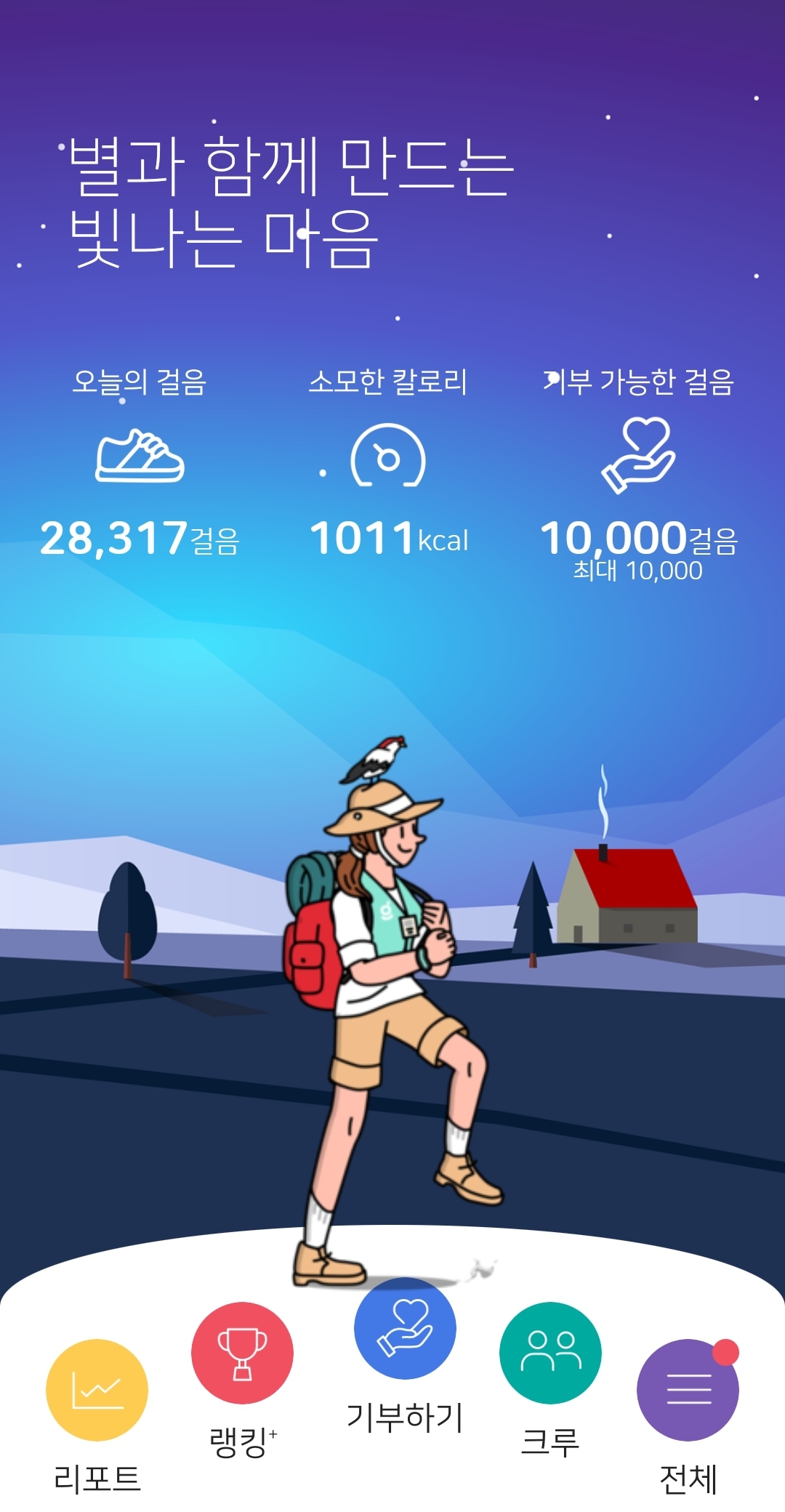Go to the 랭킹 ranking page
This screenshot has height=1512, width=785.
click(242, 1353)
